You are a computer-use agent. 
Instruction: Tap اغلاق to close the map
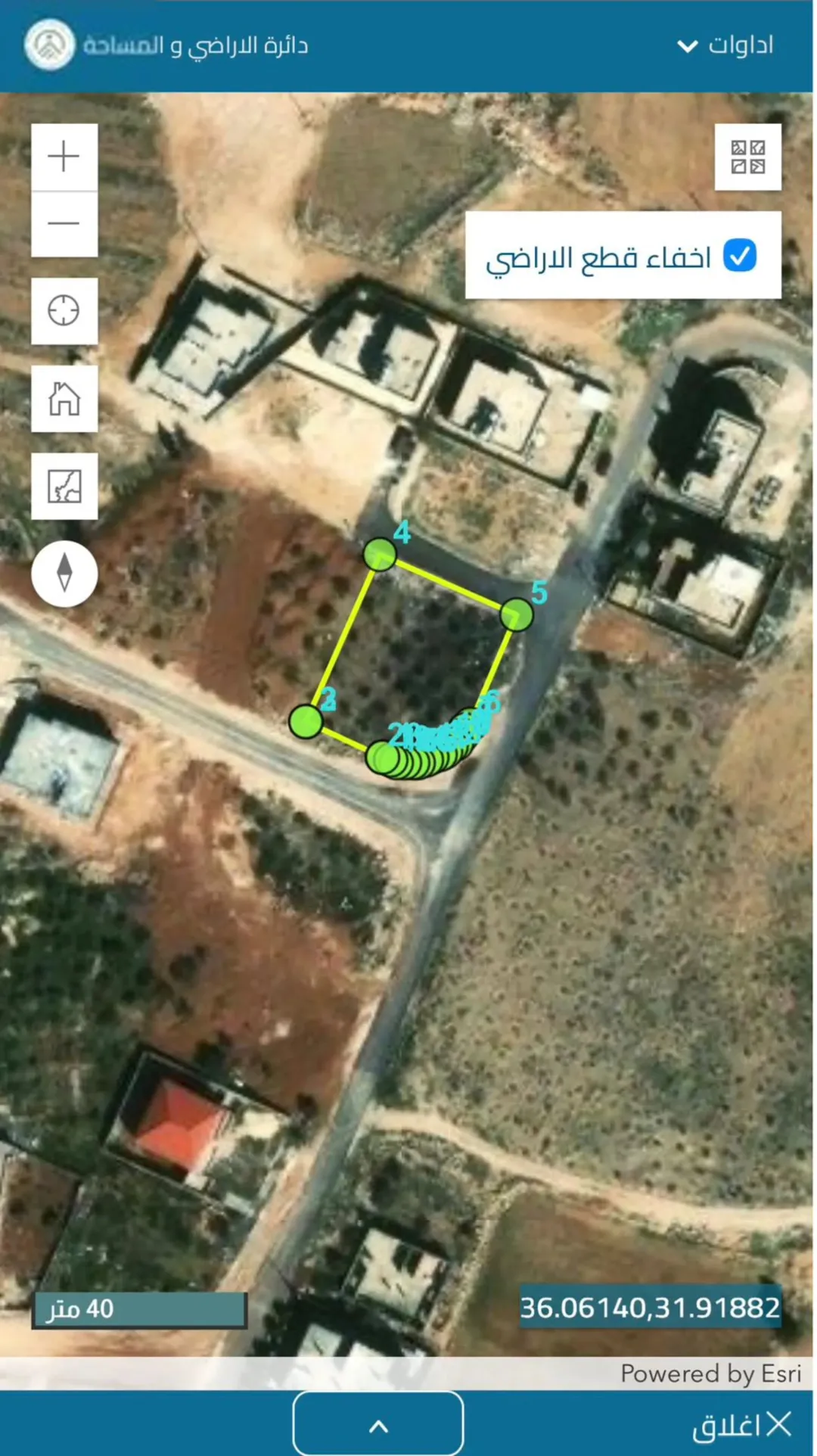point(742,1426)
